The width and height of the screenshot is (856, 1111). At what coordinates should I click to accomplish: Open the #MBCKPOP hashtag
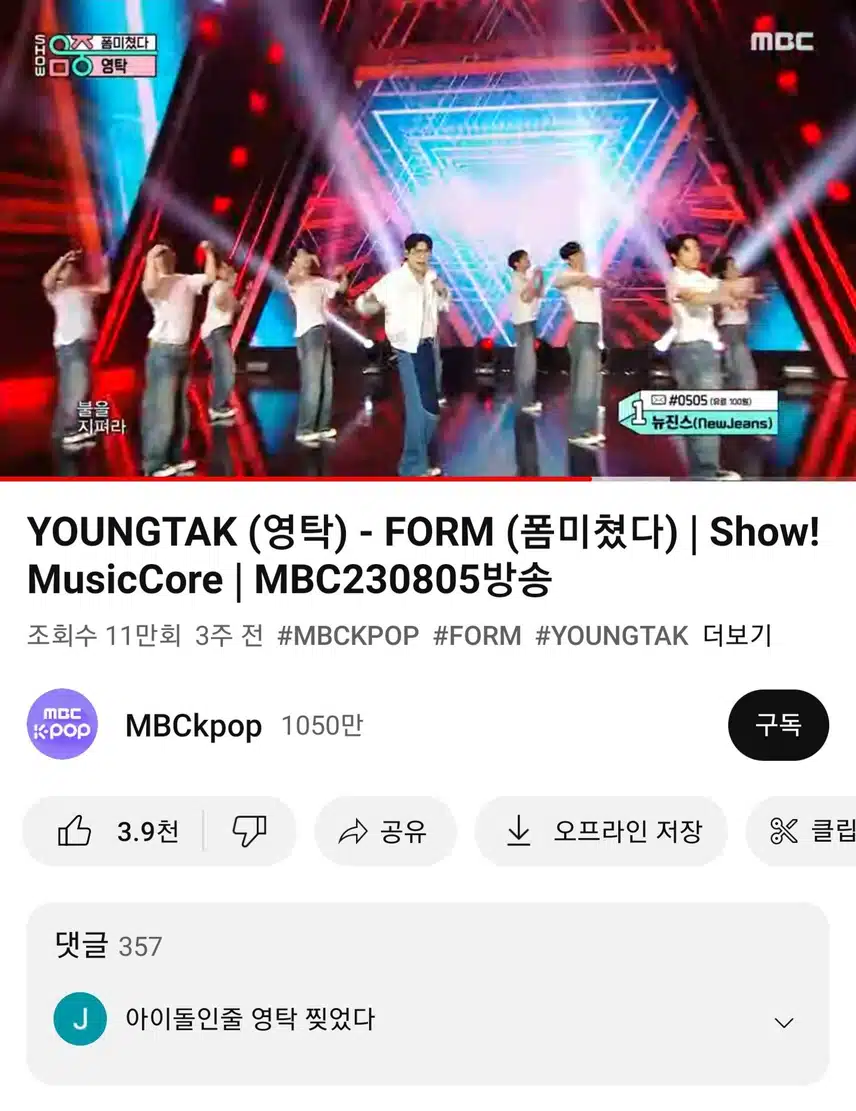point(348,636)
